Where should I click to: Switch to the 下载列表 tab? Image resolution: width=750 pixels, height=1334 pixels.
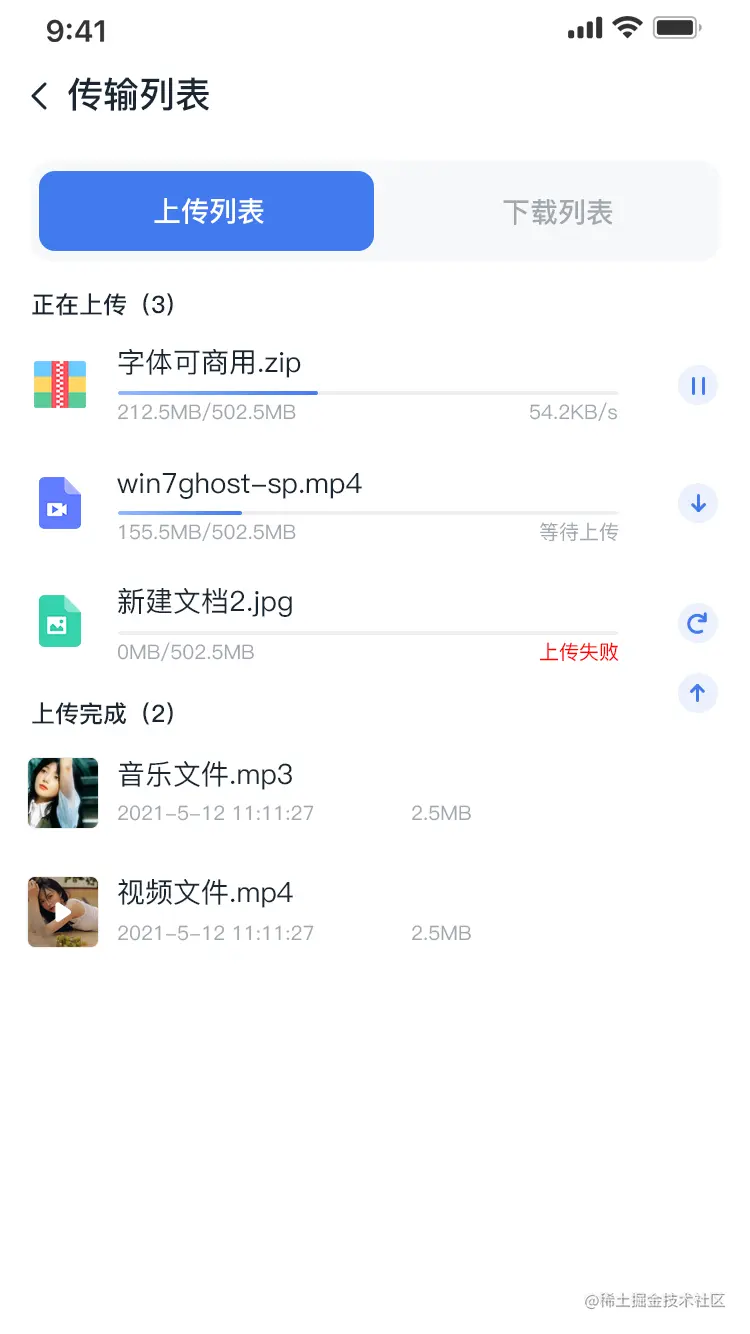coord(557,212)
